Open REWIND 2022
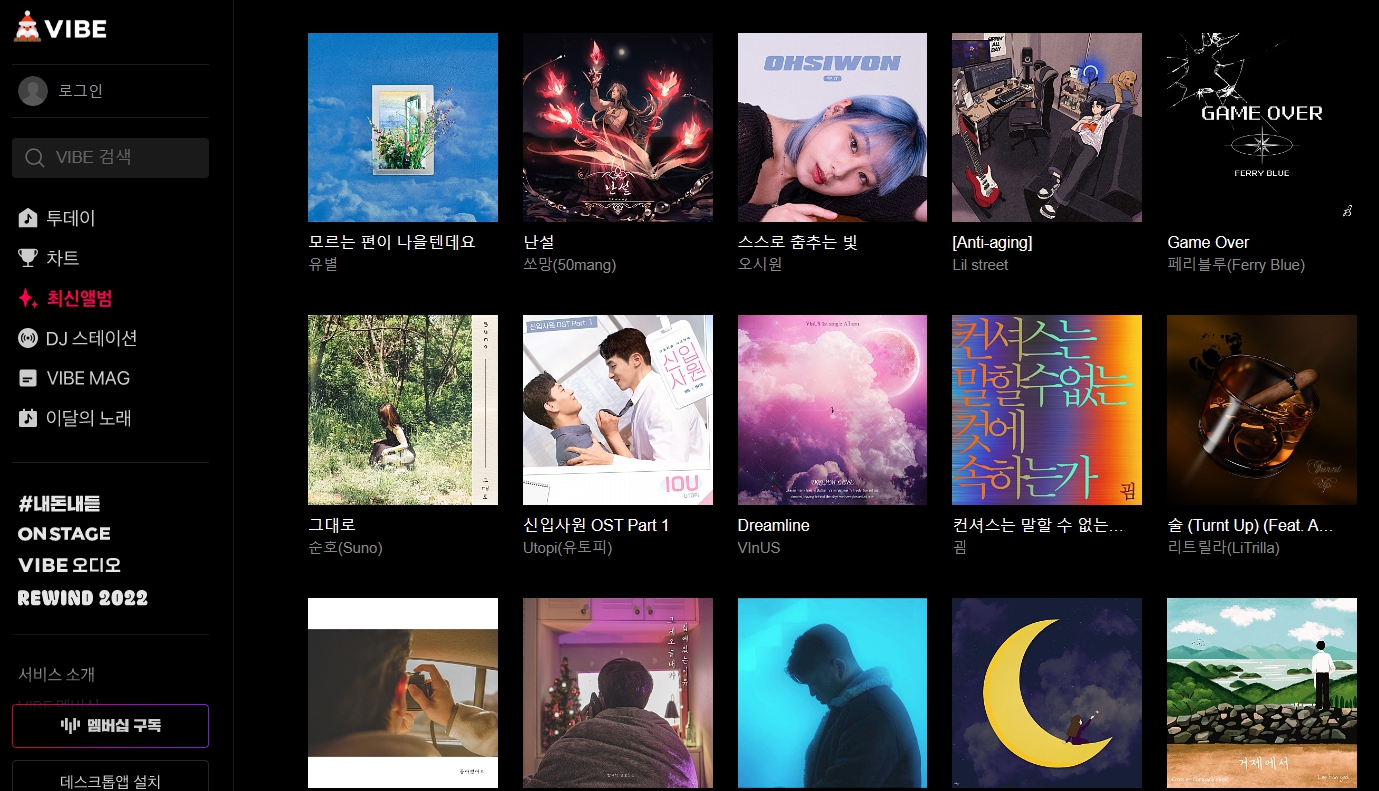Screen dimensions: 1379x791 tap(83, 598)
